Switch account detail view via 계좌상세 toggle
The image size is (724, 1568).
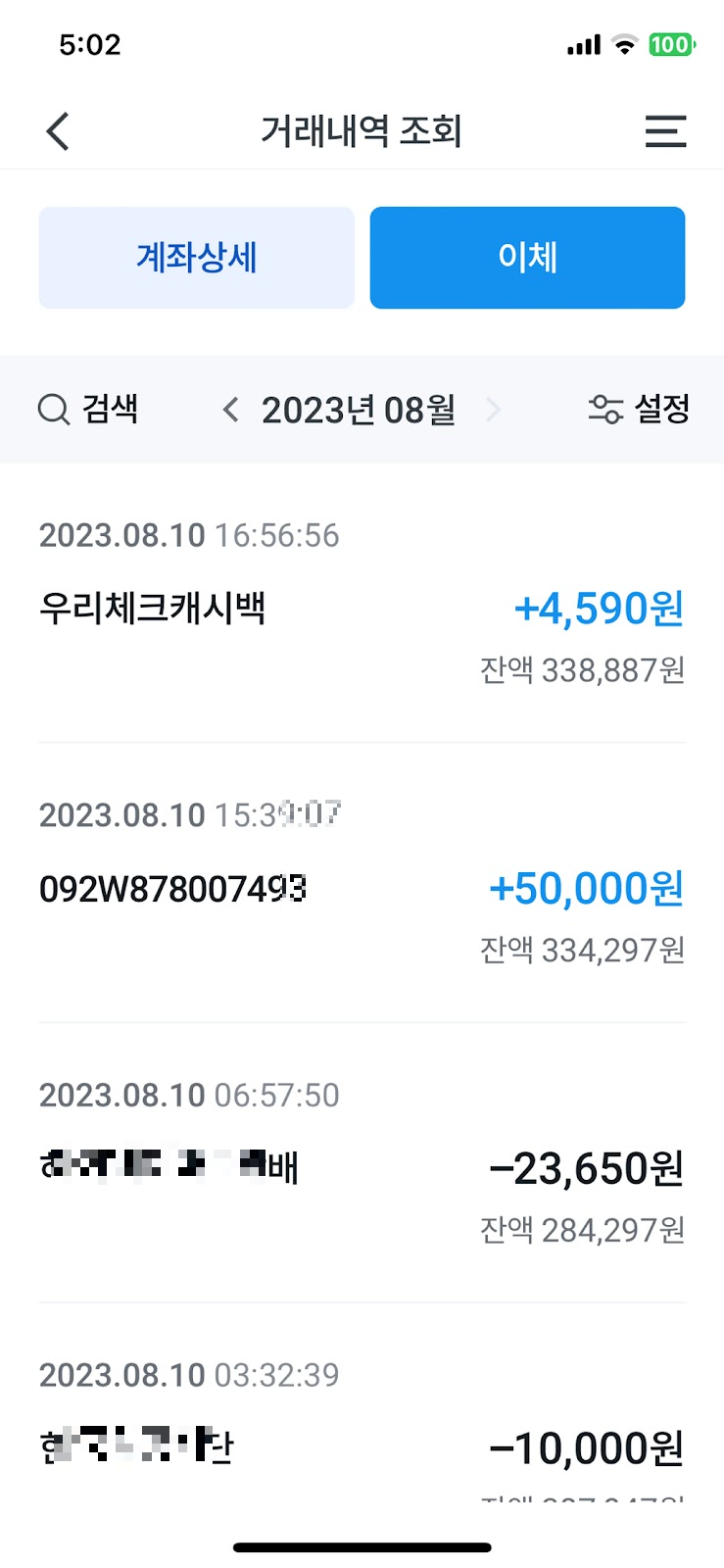point(196,257)
